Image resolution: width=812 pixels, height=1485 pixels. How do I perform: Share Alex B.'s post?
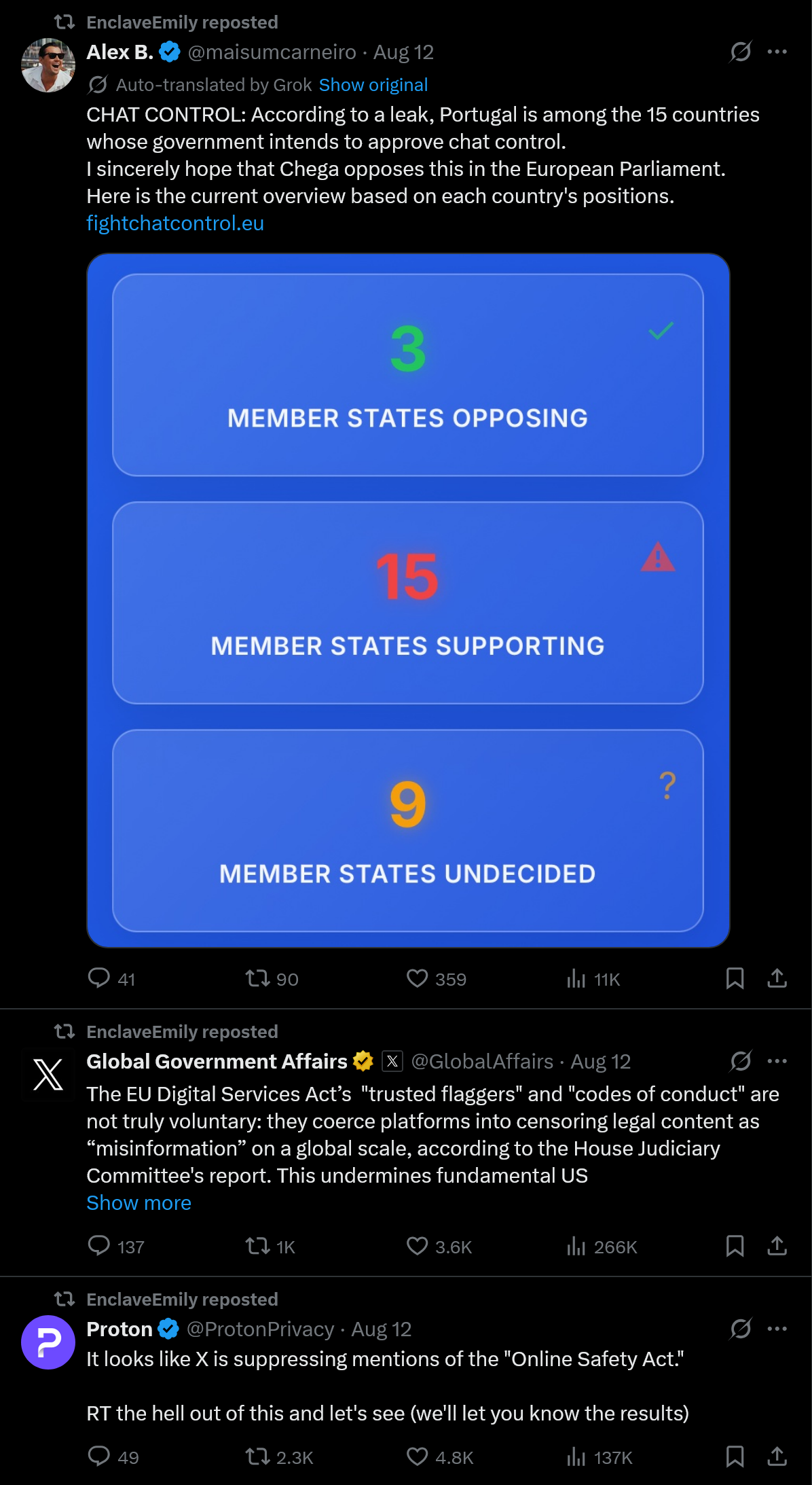(x=777, y=978)
